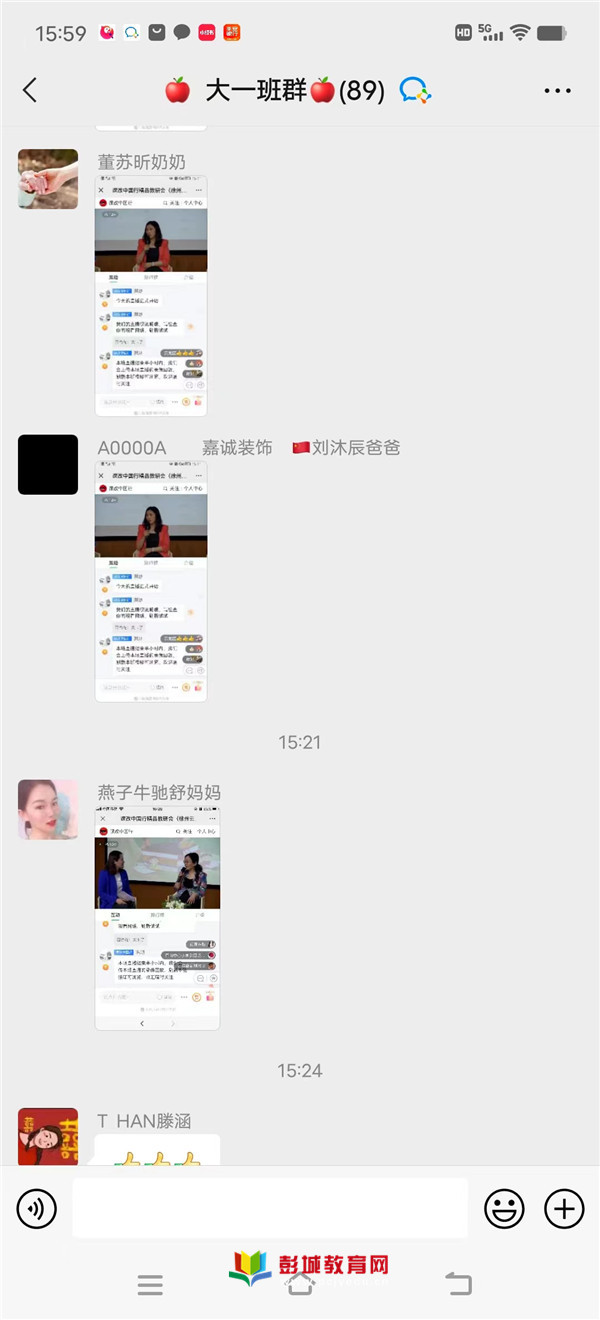View A0000A's black profile avatar
Viewport: 600px width, 1320px height.
[48, 464]
